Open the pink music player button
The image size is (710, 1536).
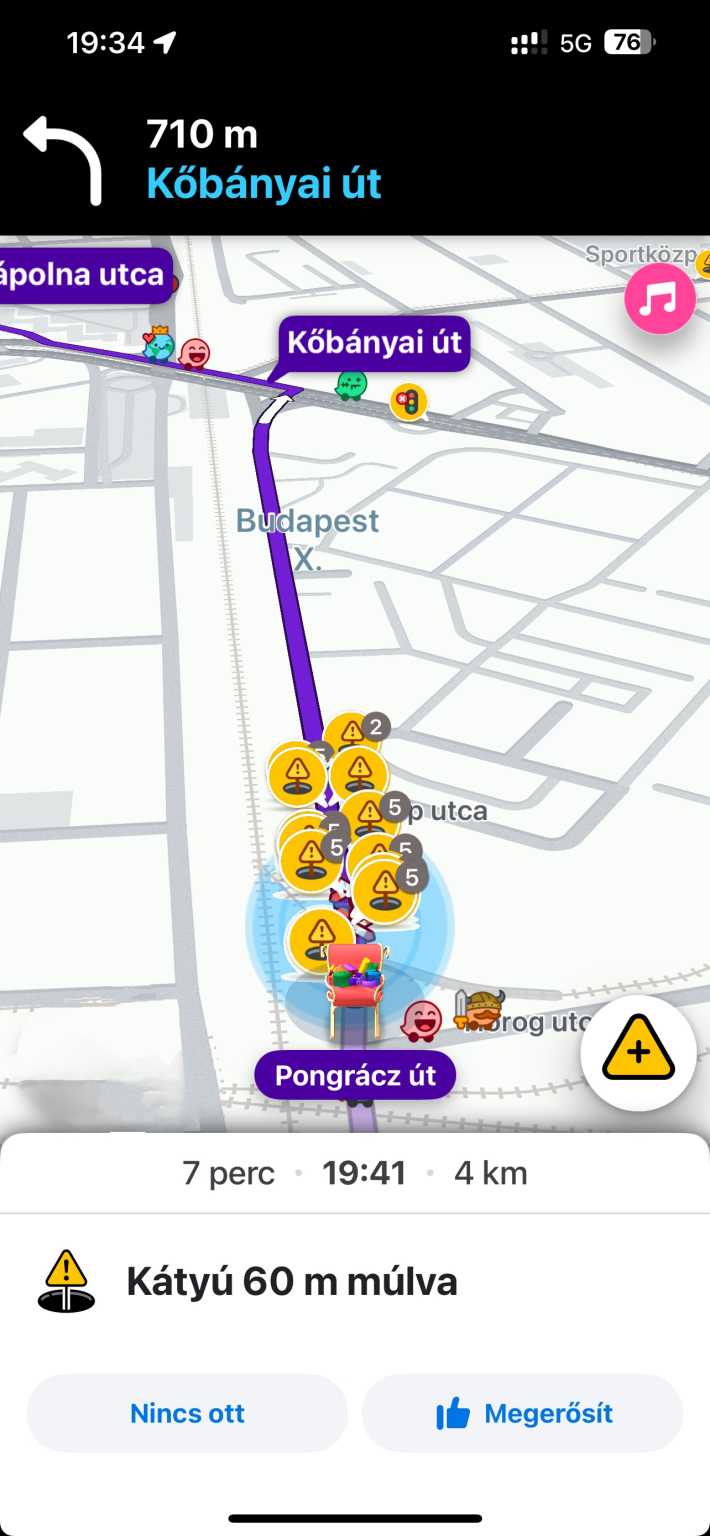(660, 298)
